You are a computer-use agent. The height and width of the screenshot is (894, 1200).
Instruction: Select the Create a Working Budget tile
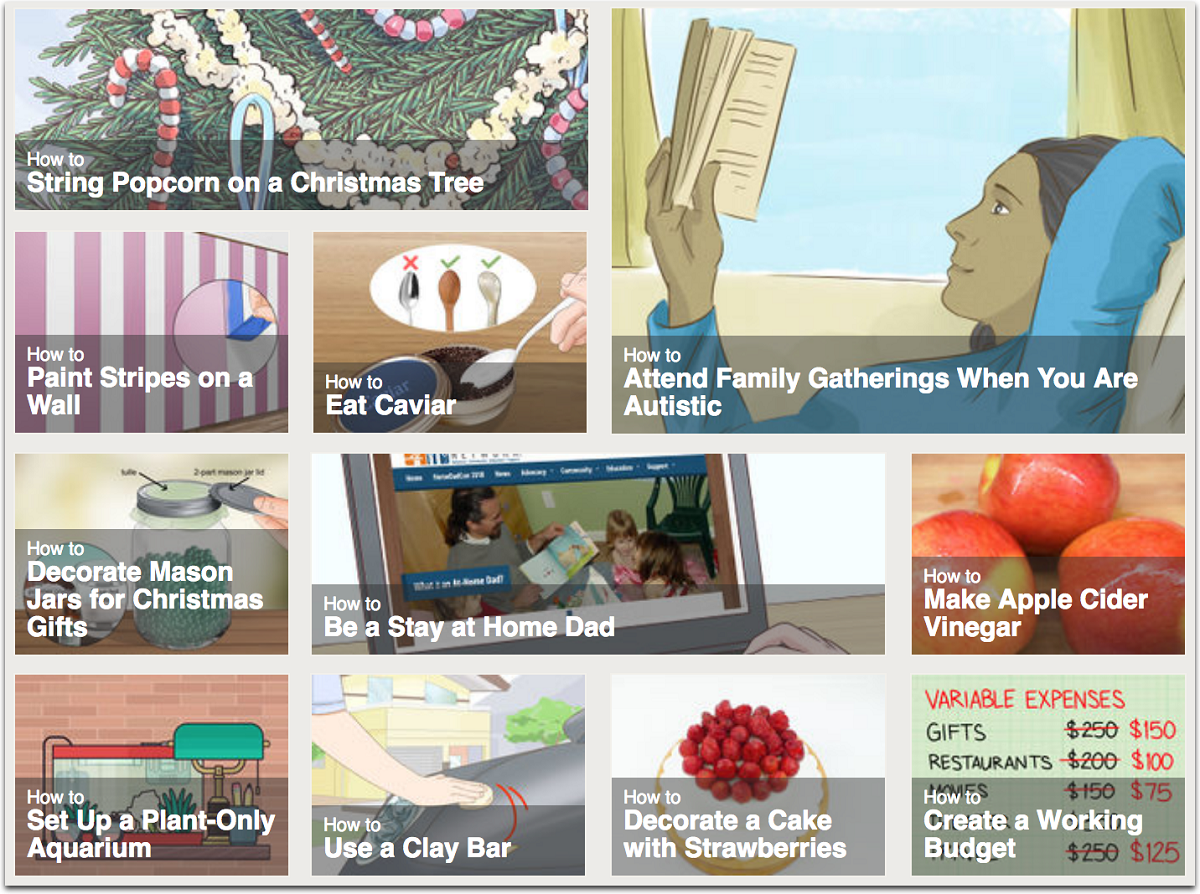(1047, 775)
